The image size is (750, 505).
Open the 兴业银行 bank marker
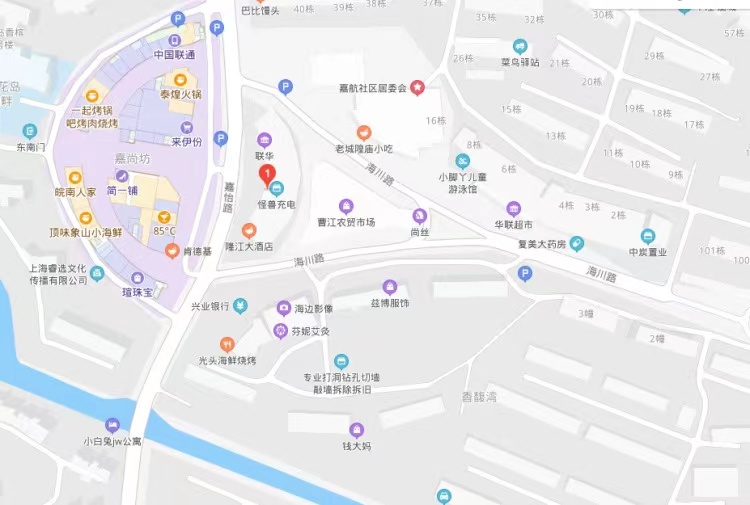click(241, 306)
